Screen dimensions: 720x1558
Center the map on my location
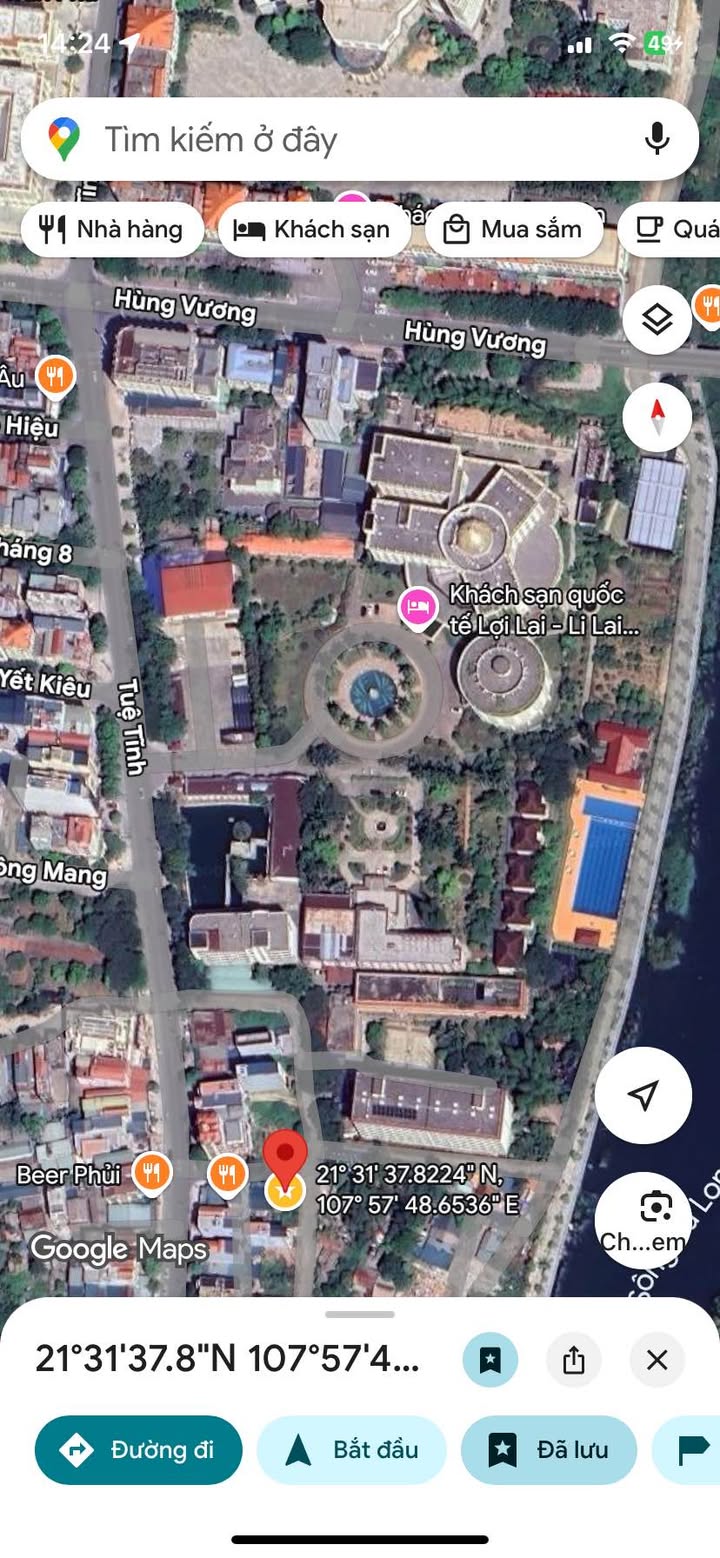click(643, 1095)
